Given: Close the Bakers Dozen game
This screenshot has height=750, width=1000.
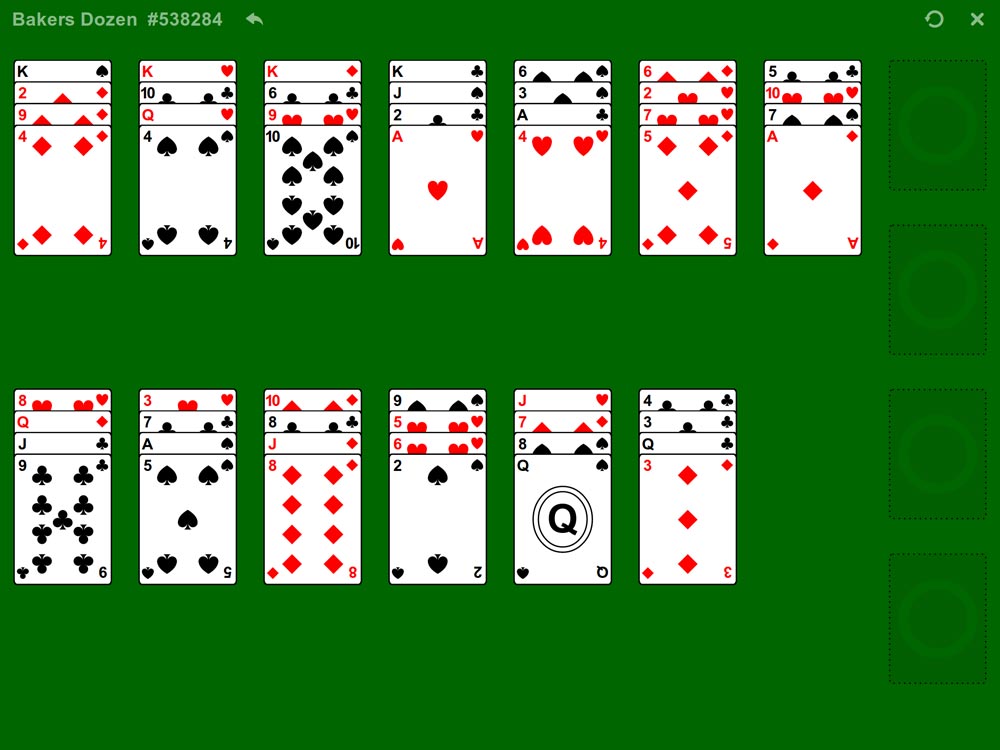Looking at the screenshot, I should coord(977,19).
